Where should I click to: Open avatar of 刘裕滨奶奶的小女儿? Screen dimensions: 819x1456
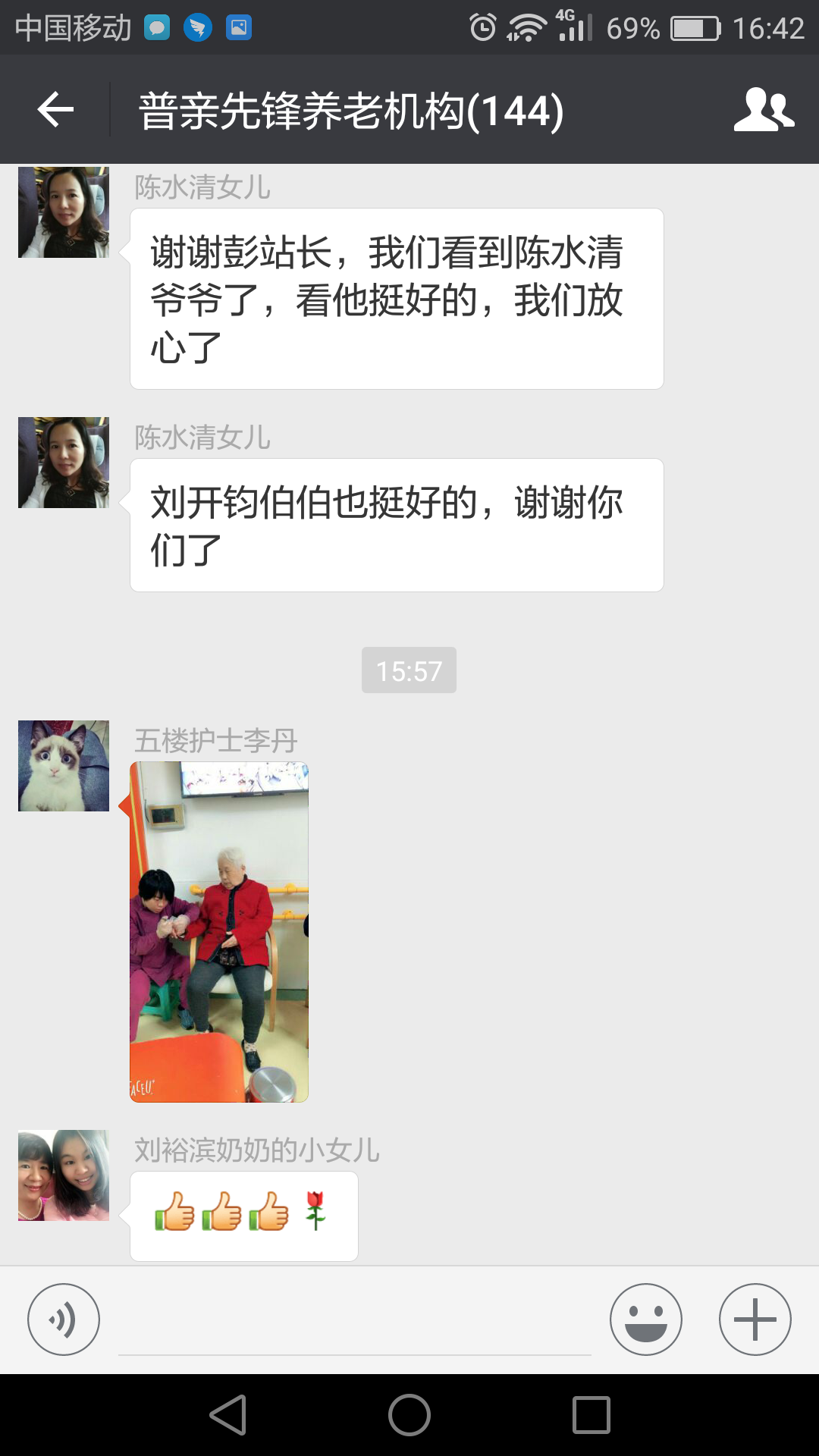pos(64,1175)
